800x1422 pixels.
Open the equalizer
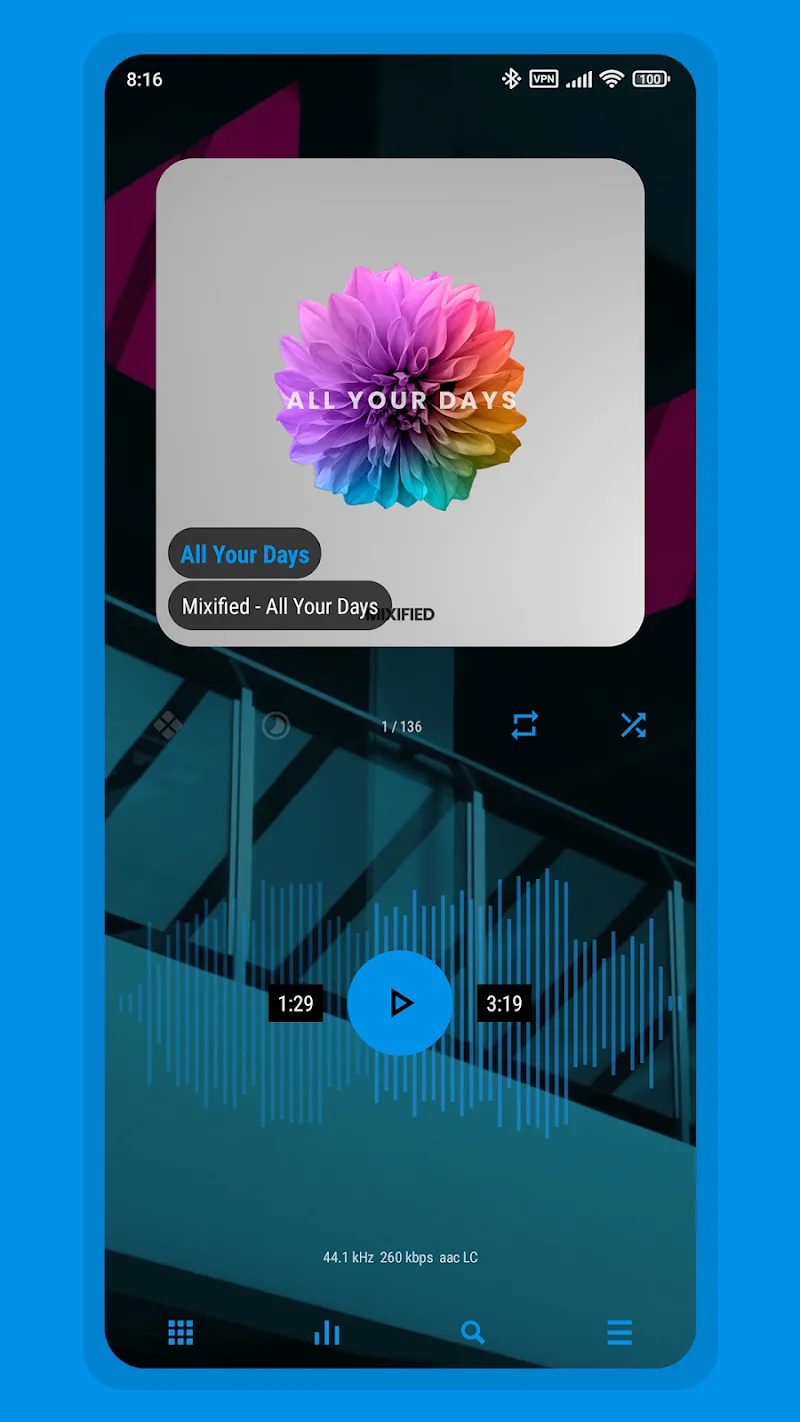point(327,1332)
